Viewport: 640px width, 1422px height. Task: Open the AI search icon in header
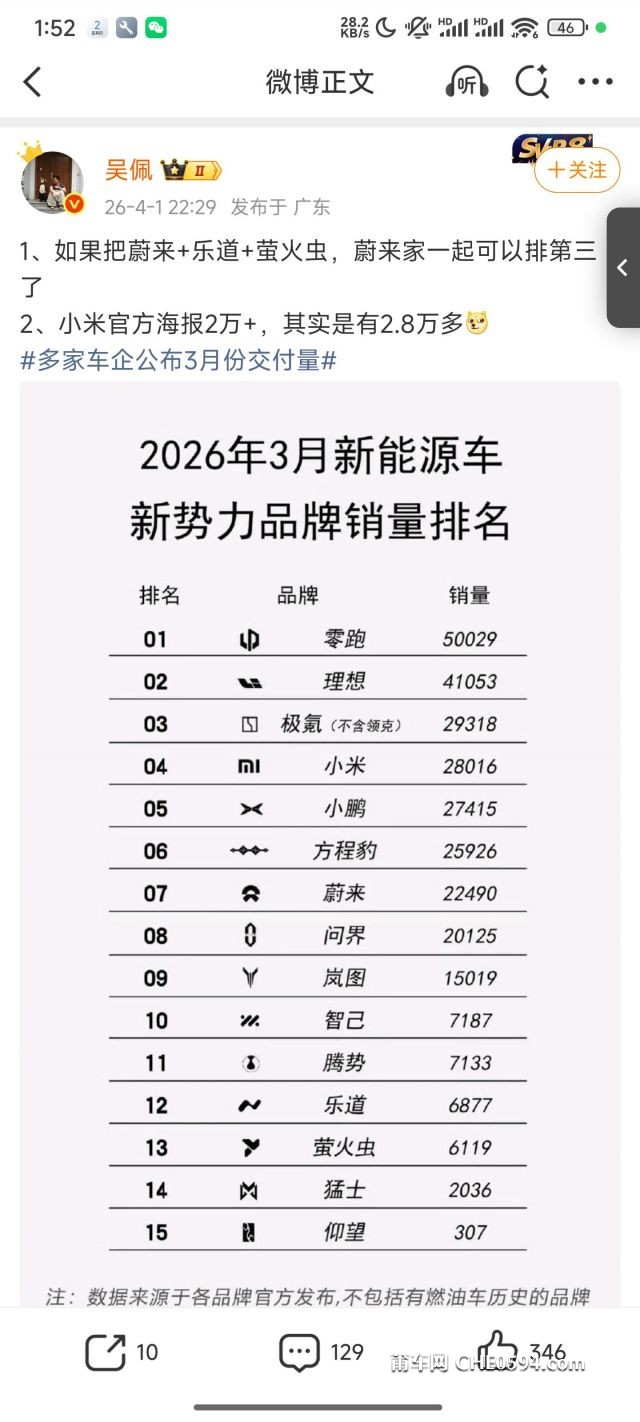point(532,82)
